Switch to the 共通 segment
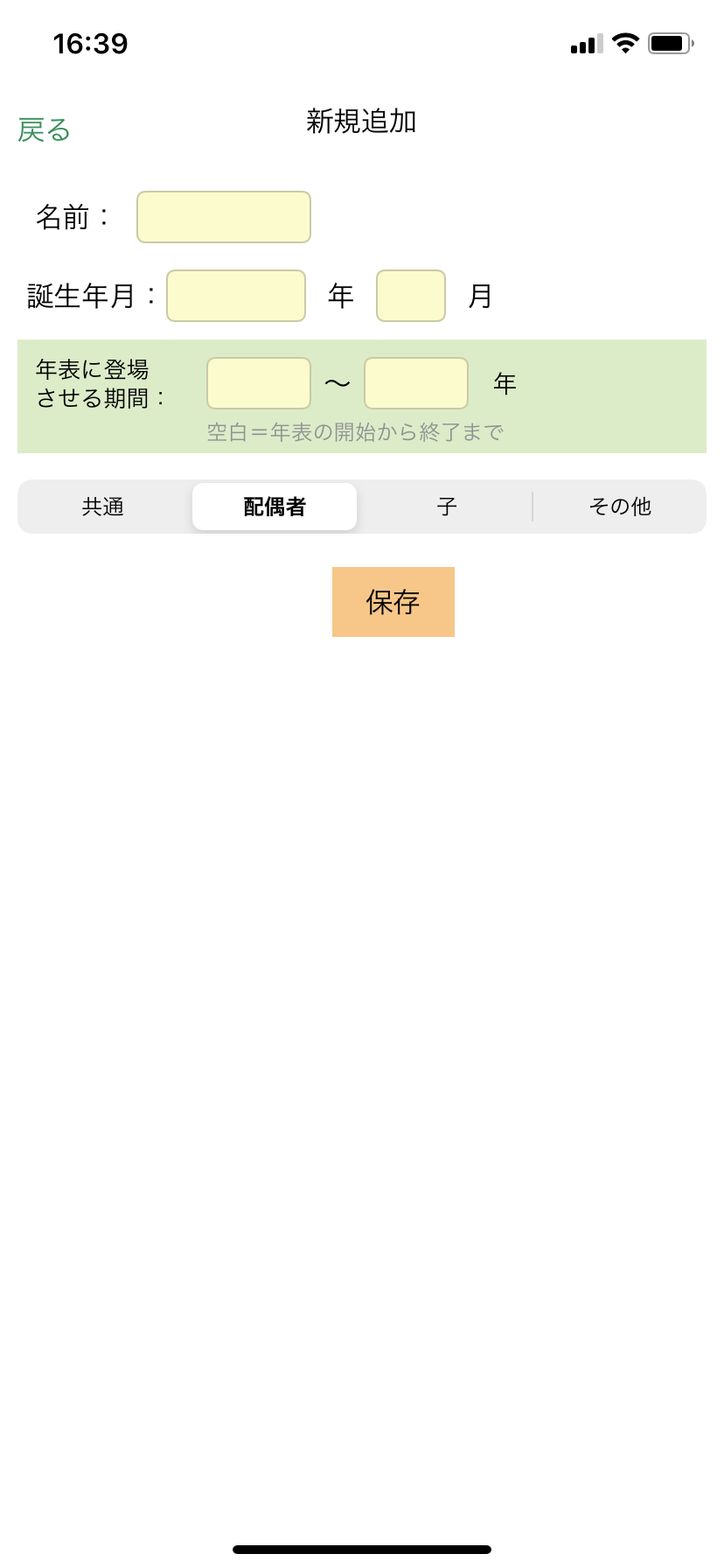This screenshot has width=724, height=1568. click(103, 507)
